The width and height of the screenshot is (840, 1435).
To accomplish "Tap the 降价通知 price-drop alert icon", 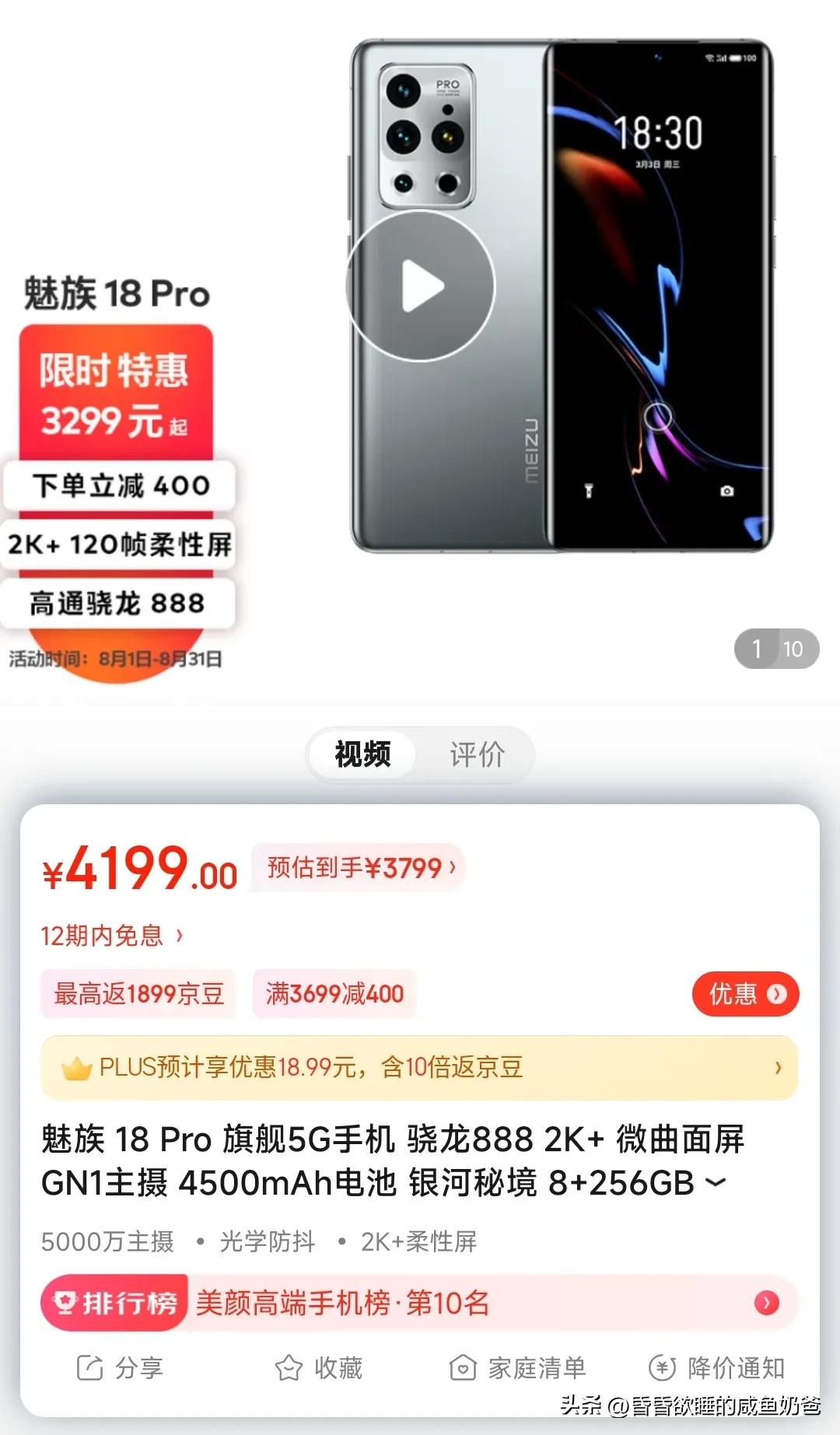I will point(662,1367).
